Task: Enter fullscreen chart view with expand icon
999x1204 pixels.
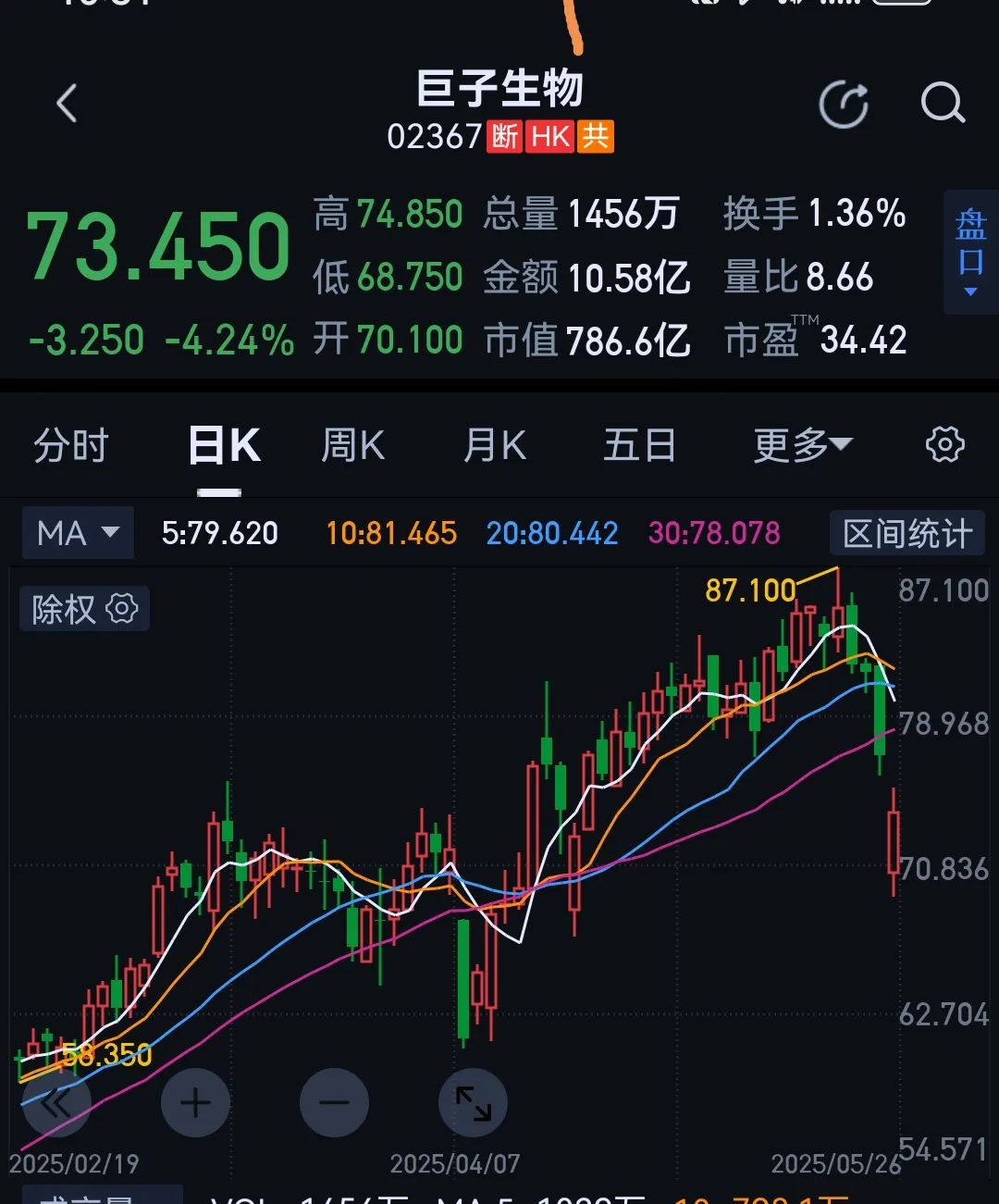Action: pos(473,1102)
